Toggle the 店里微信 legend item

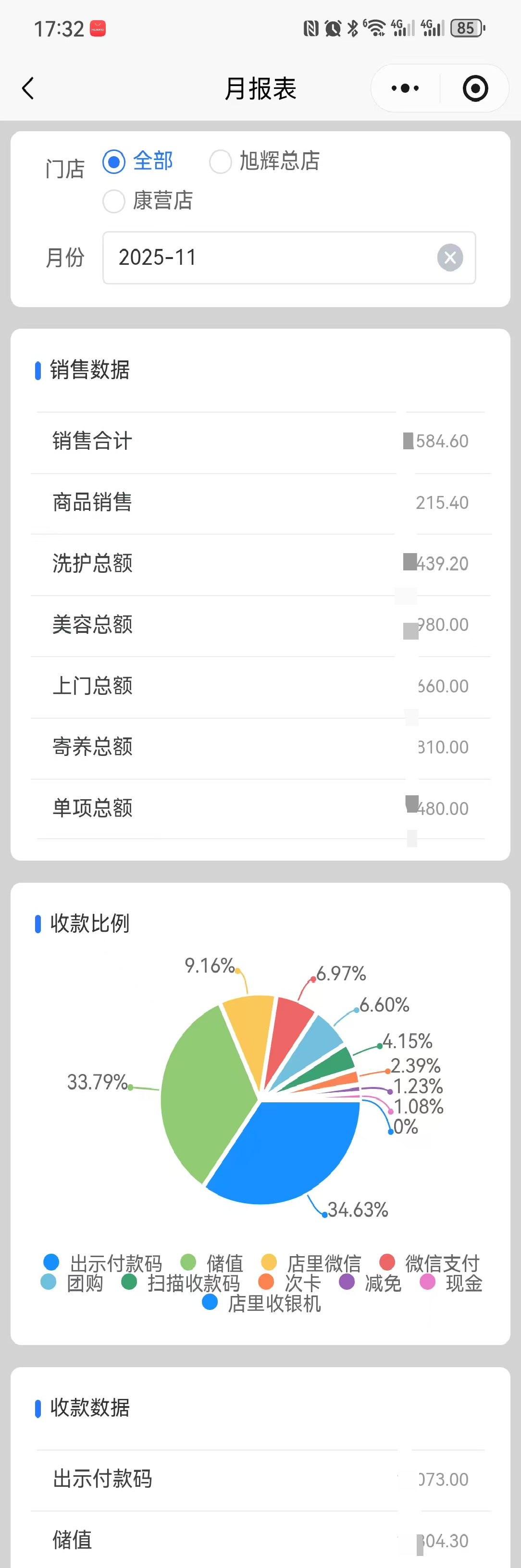click(x=310, y=1262)
